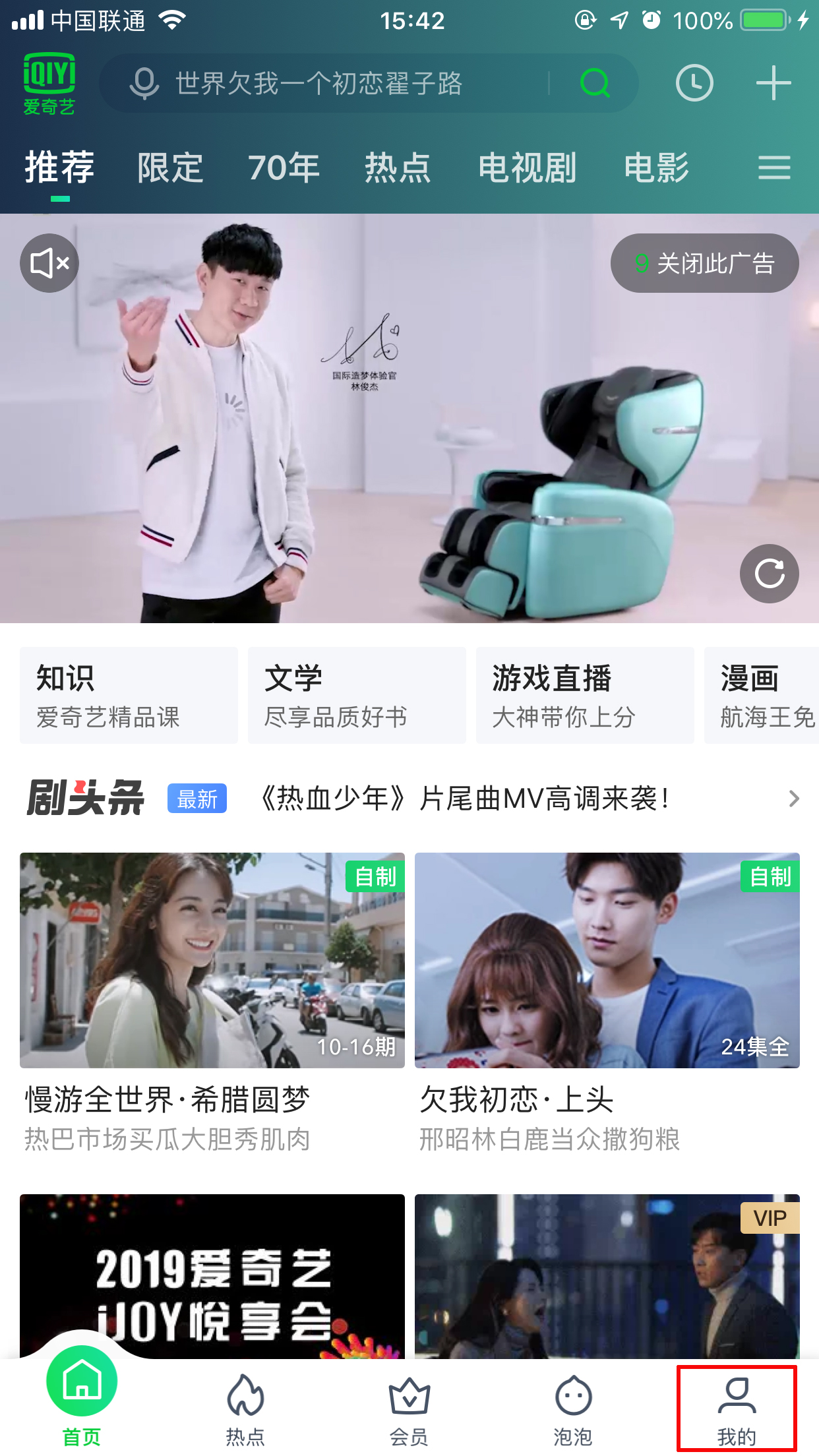
Task: Open 会员 with the crown icon
Action: pyautogui.click(x=409, y=1399)
